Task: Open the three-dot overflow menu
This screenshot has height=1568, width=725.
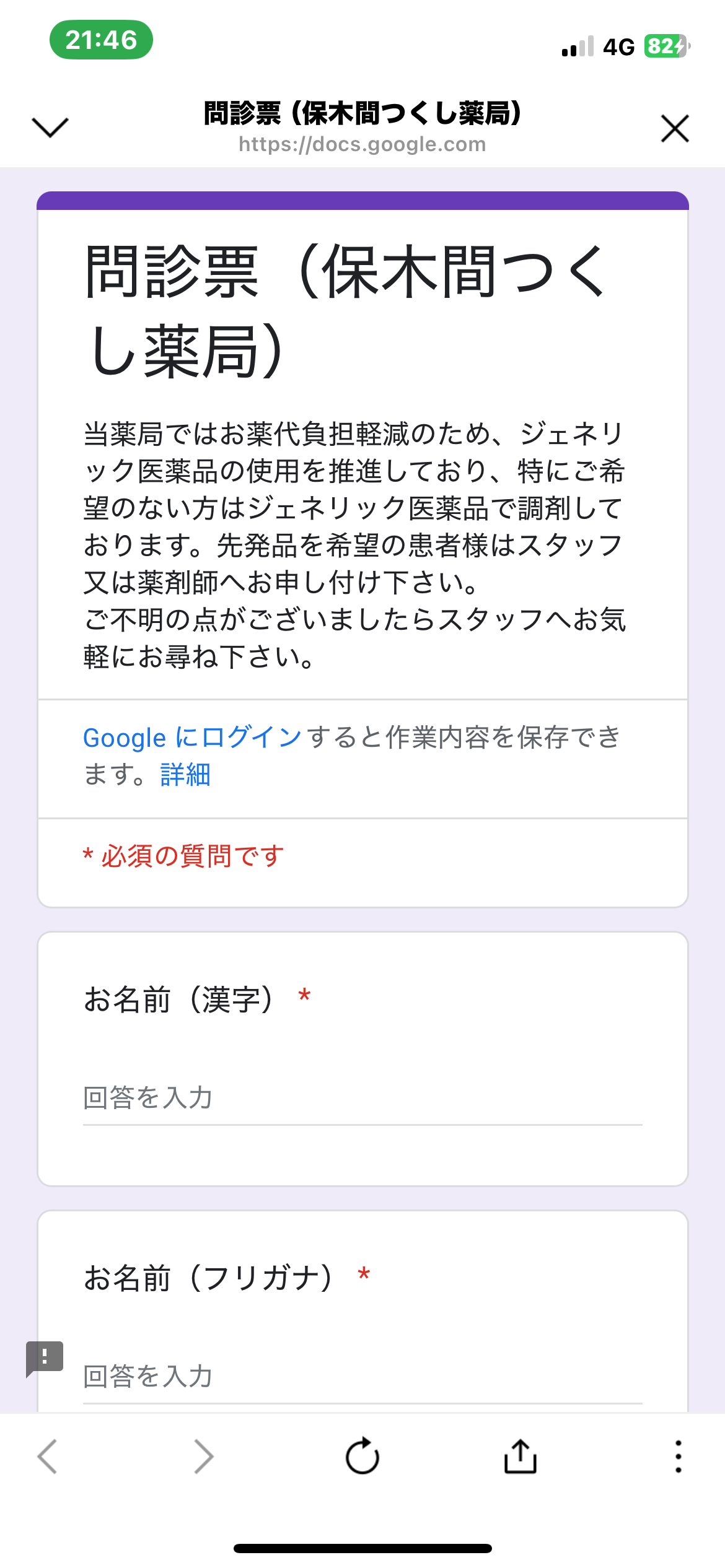Action: pos(679,1457)
